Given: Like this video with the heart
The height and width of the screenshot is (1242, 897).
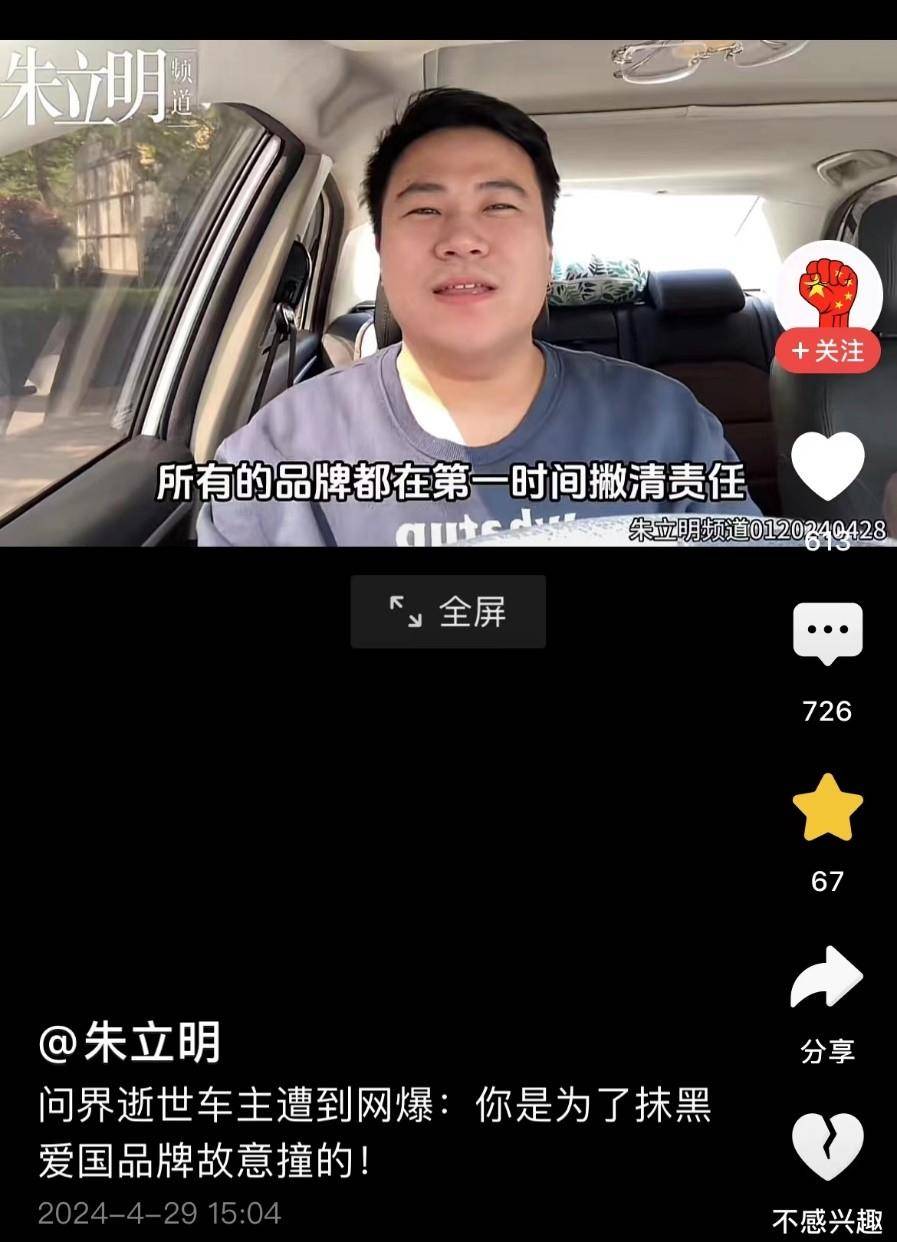Looking at the screenshot, I should click(x=828, y=467).
